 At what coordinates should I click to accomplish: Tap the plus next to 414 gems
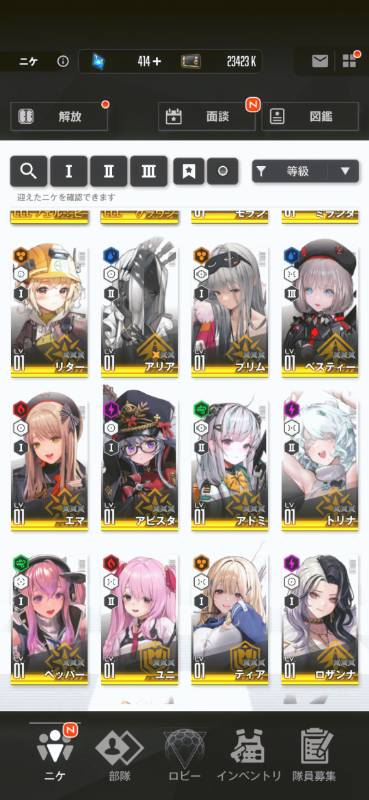[x=157, y=62]
